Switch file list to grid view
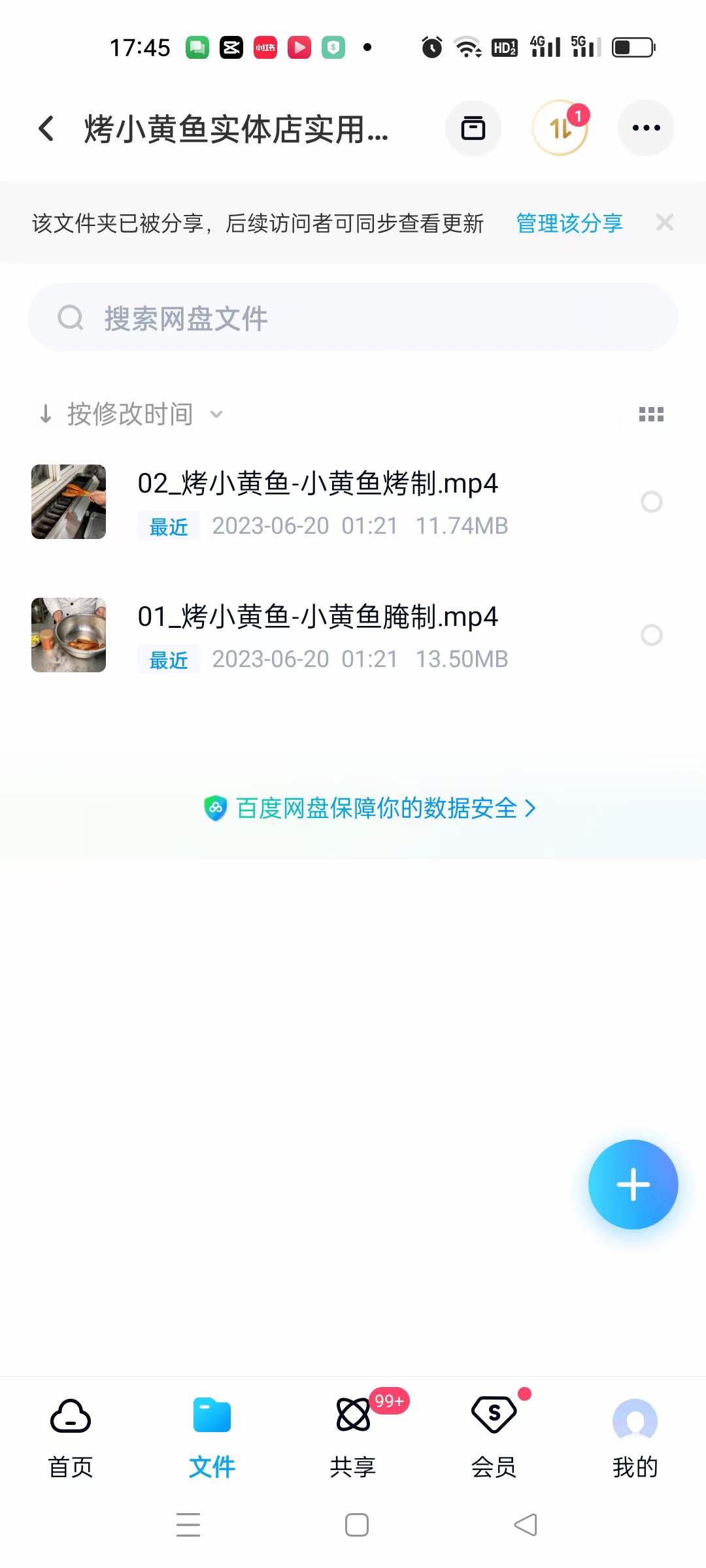Viewport: 706px width, 1568px height. point(650,414)
